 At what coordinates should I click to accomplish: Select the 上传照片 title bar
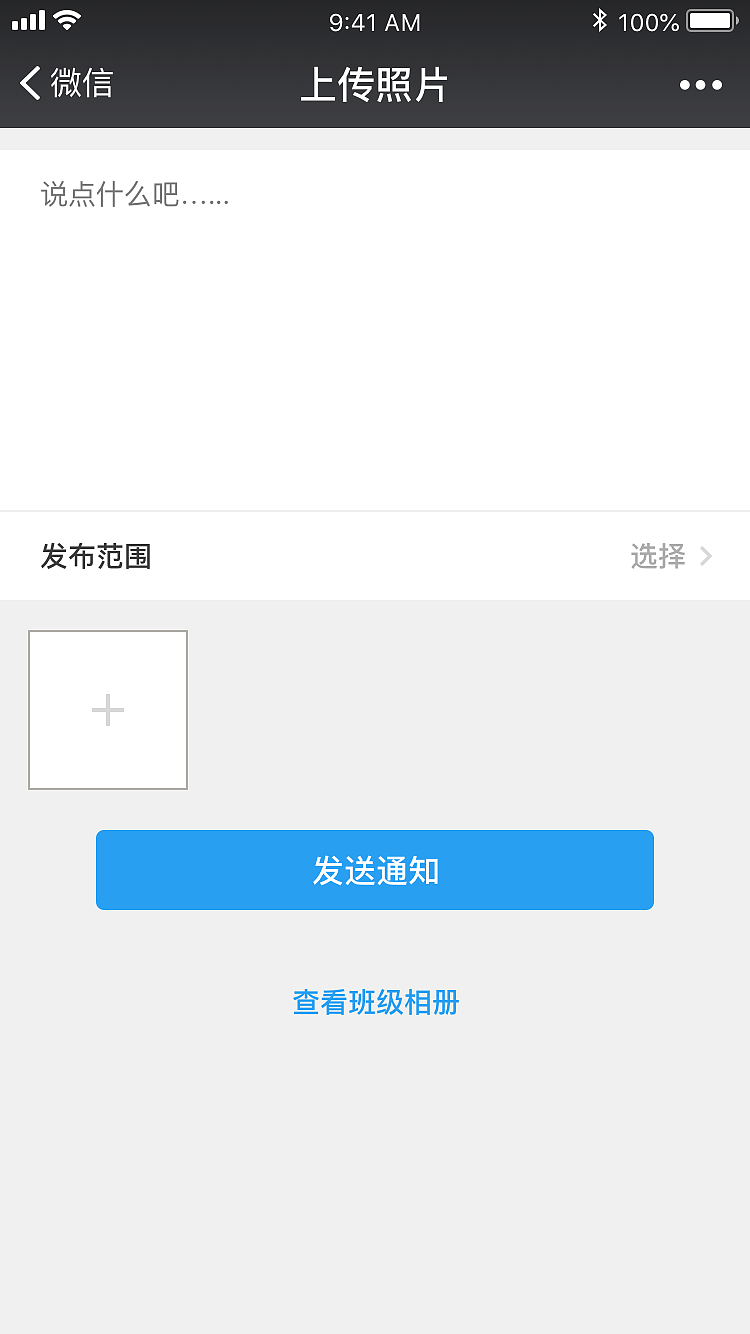click(375, 85)
